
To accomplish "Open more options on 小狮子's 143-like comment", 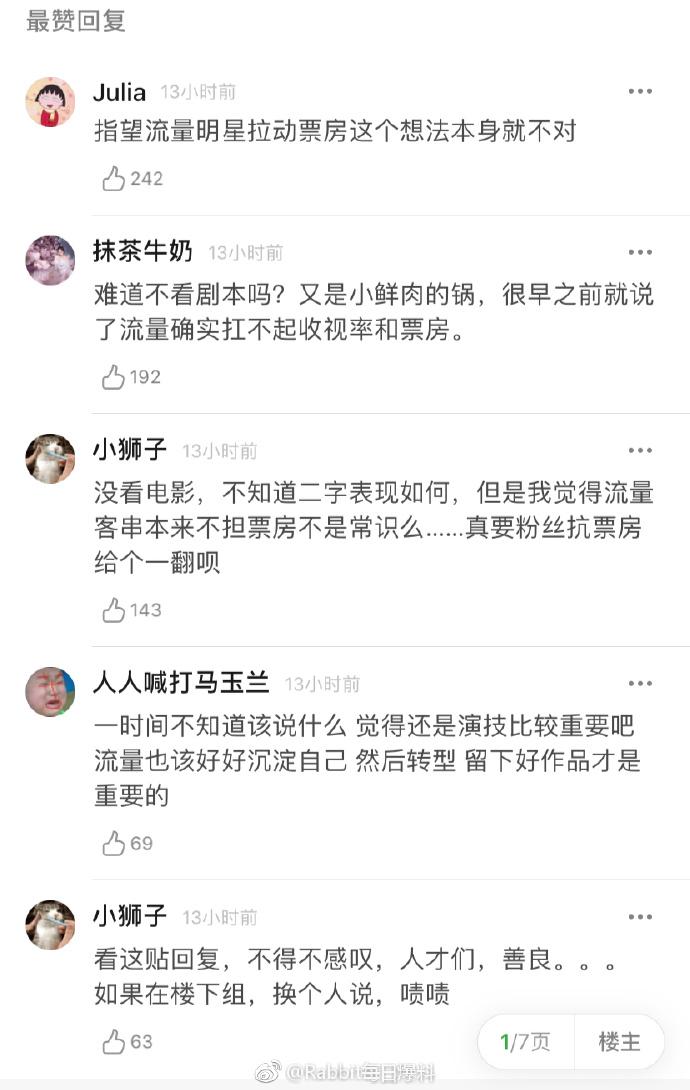I will click(x=640, y=450).
